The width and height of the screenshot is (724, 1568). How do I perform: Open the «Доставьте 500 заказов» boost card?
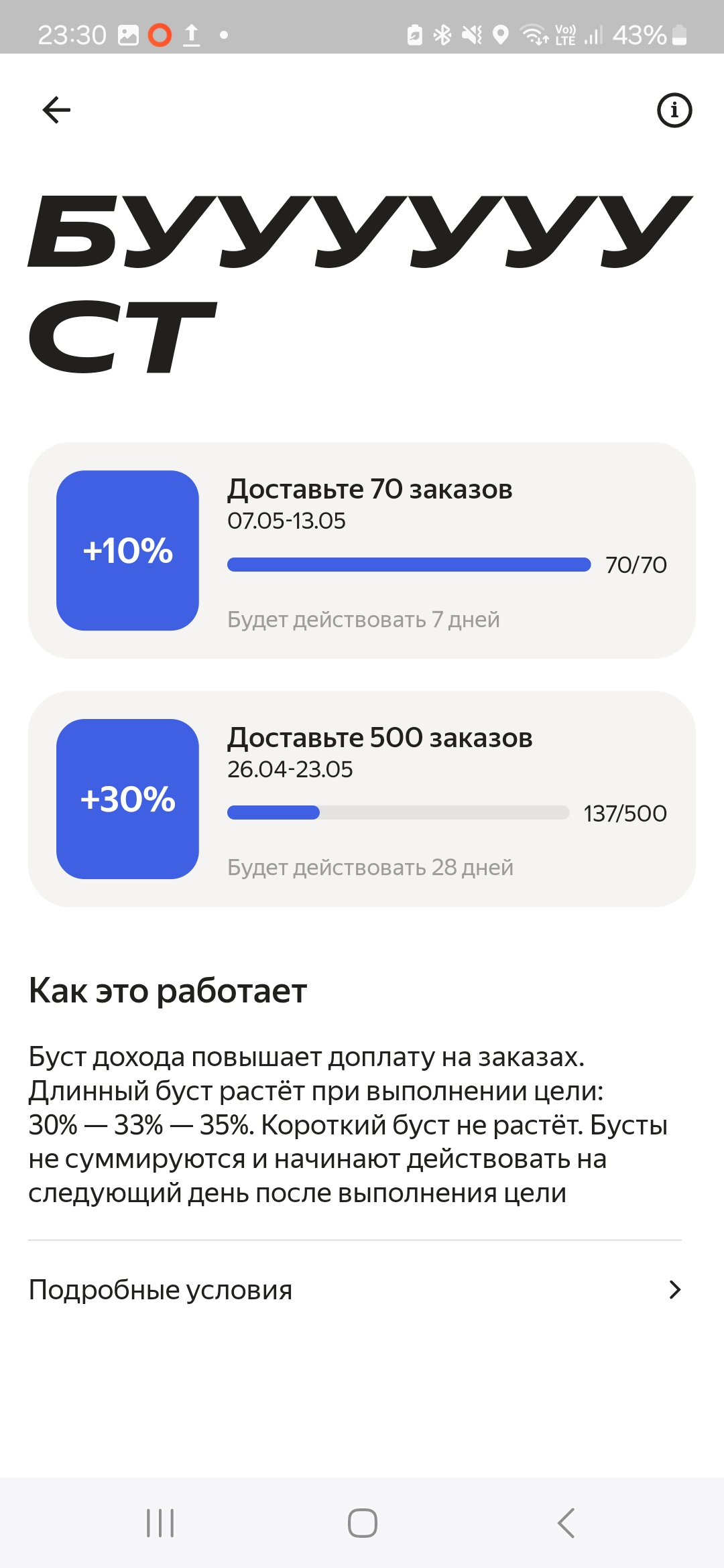[x=362, y=799]
